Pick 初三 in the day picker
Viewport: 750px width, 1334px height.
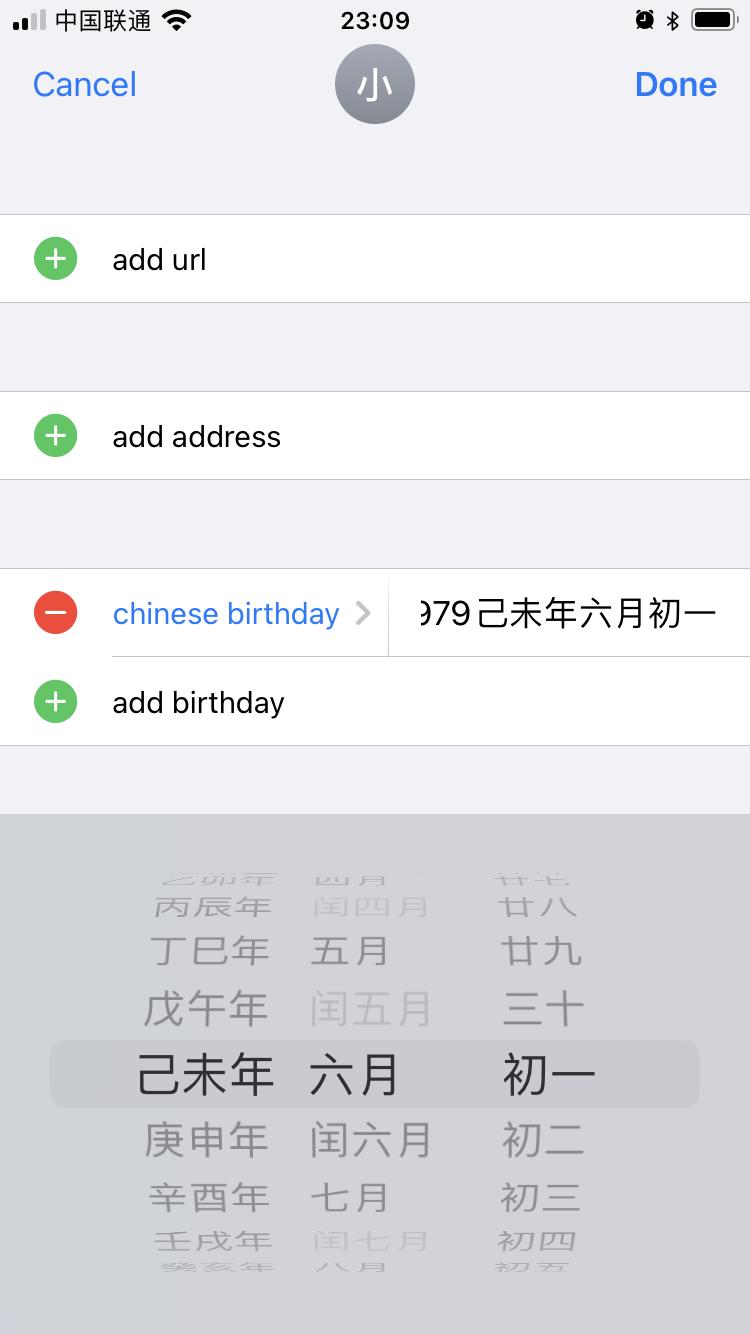539,1197
